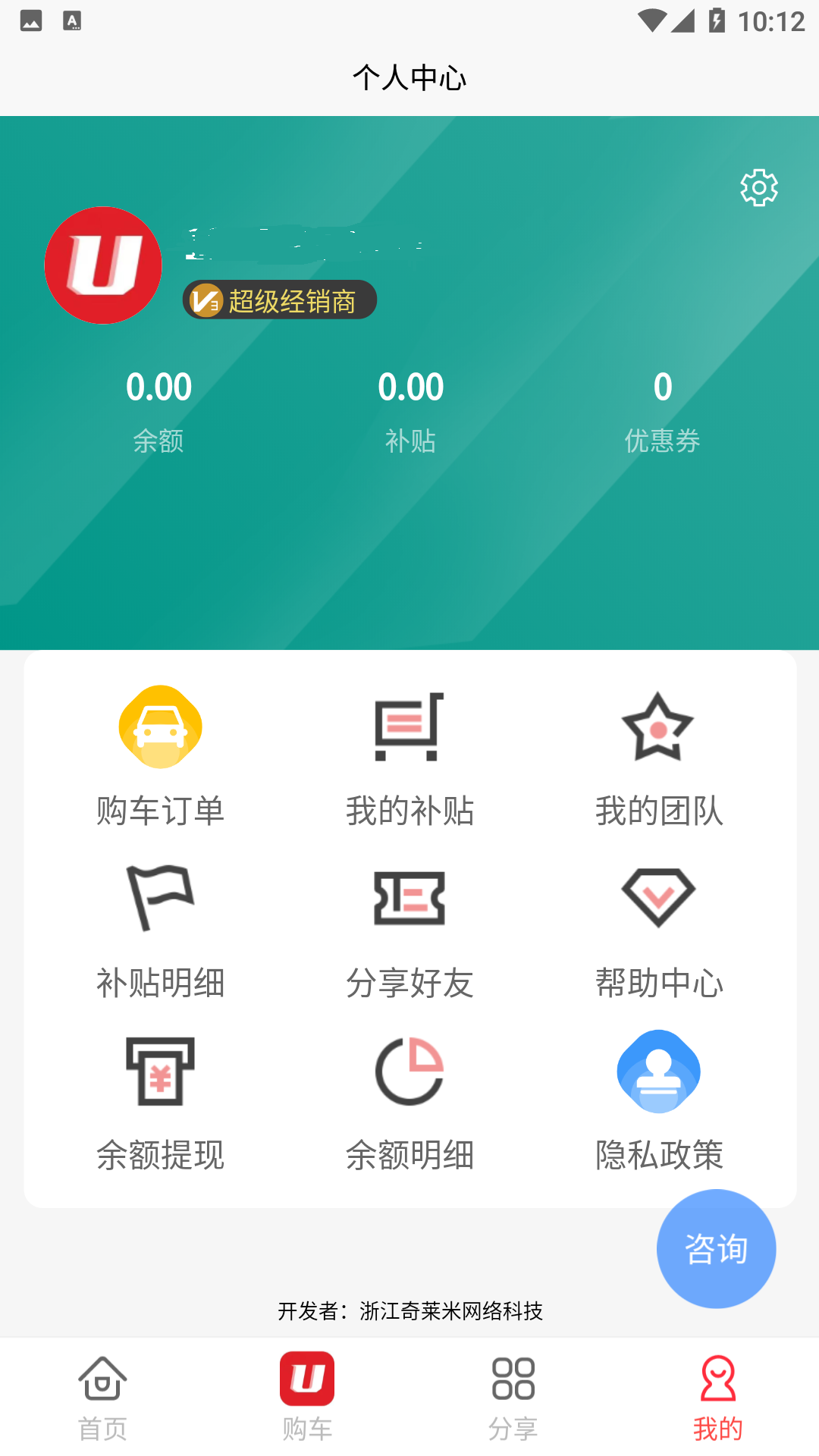The height and width of the screenshot is (1456, 819).
Task: View 余额明细 balance details
Action: [x=409, y=1102]
